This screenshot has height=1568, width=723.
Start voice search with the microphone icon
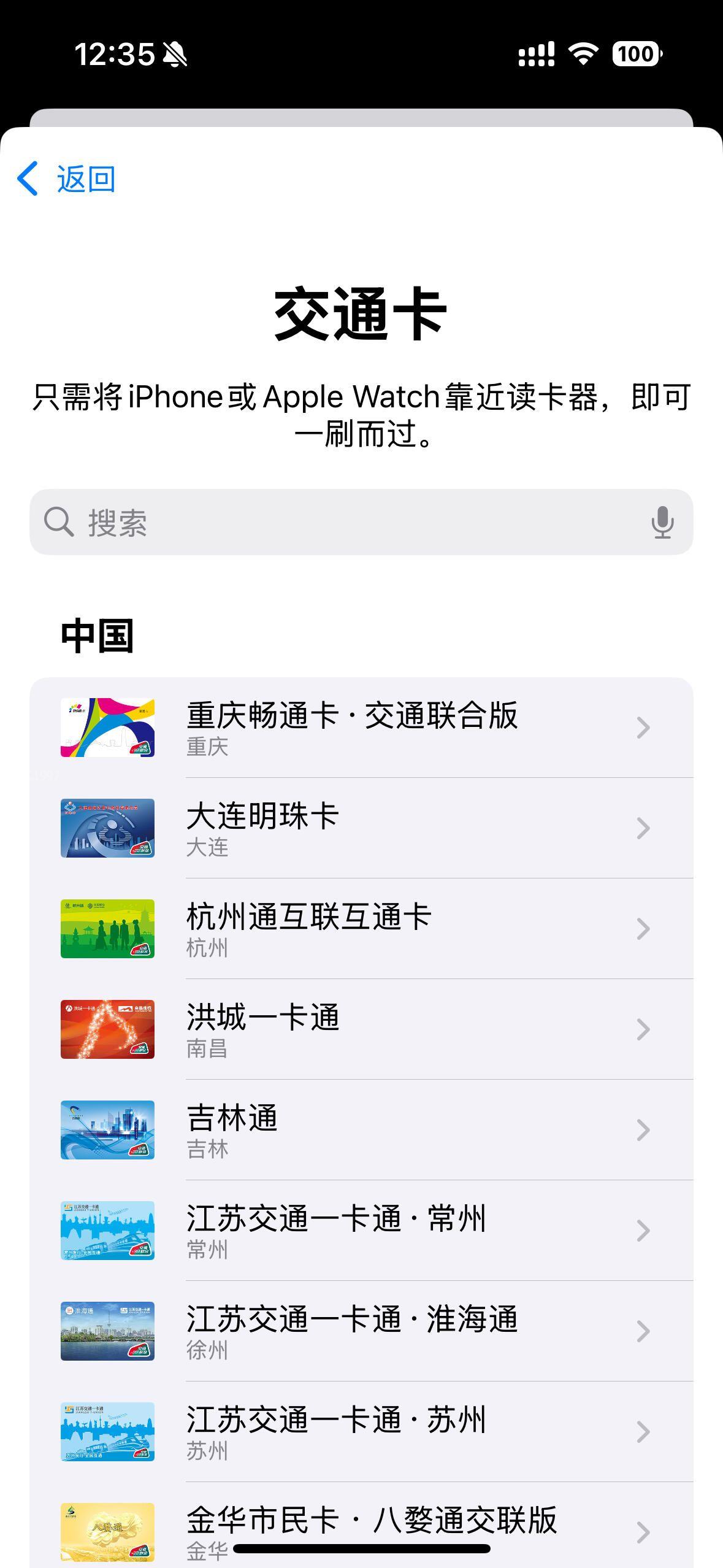coord(662,522)
